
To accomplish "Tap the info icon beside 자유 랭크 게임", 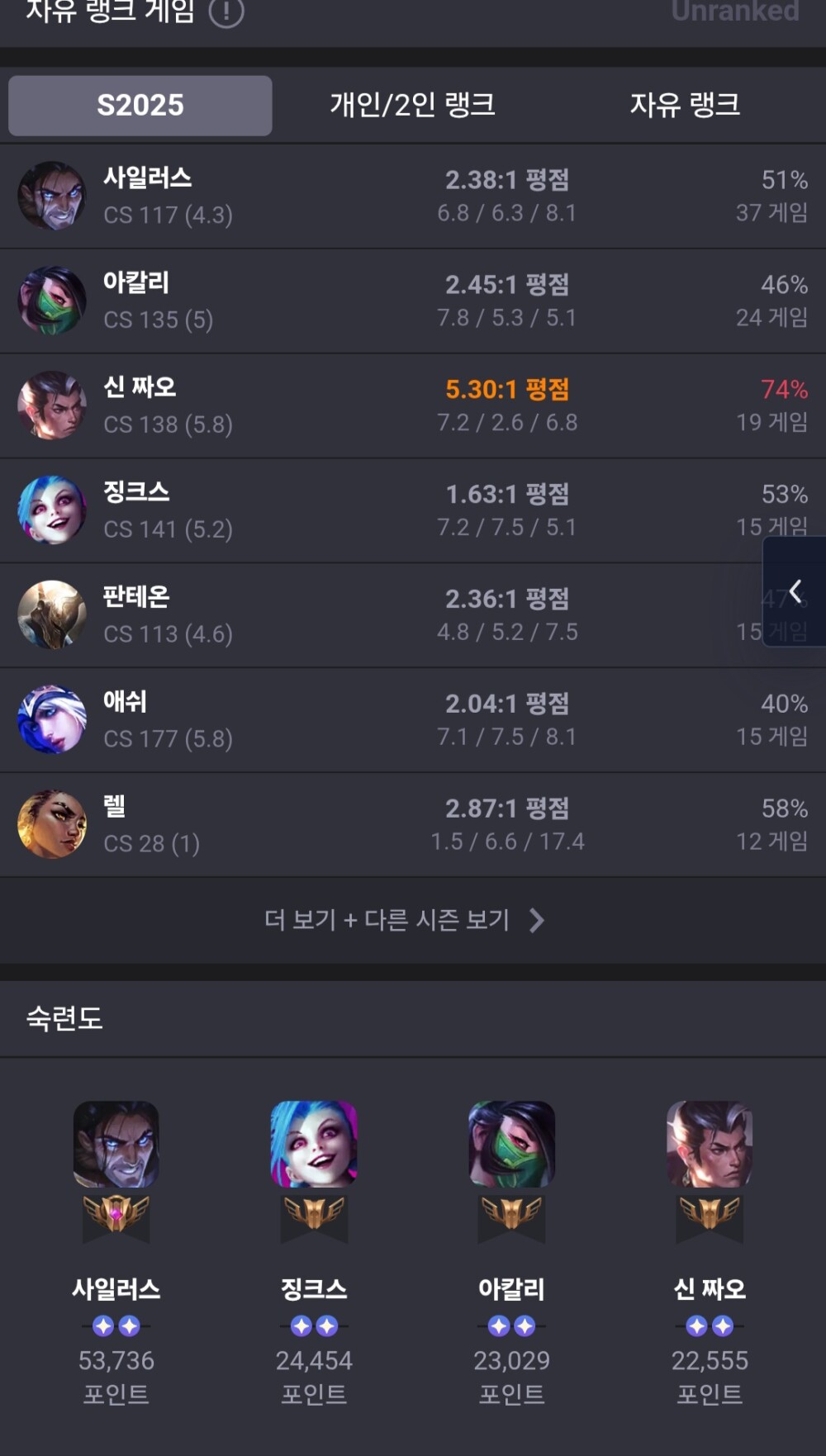I will pyautogui.click(x=226, y=12).
